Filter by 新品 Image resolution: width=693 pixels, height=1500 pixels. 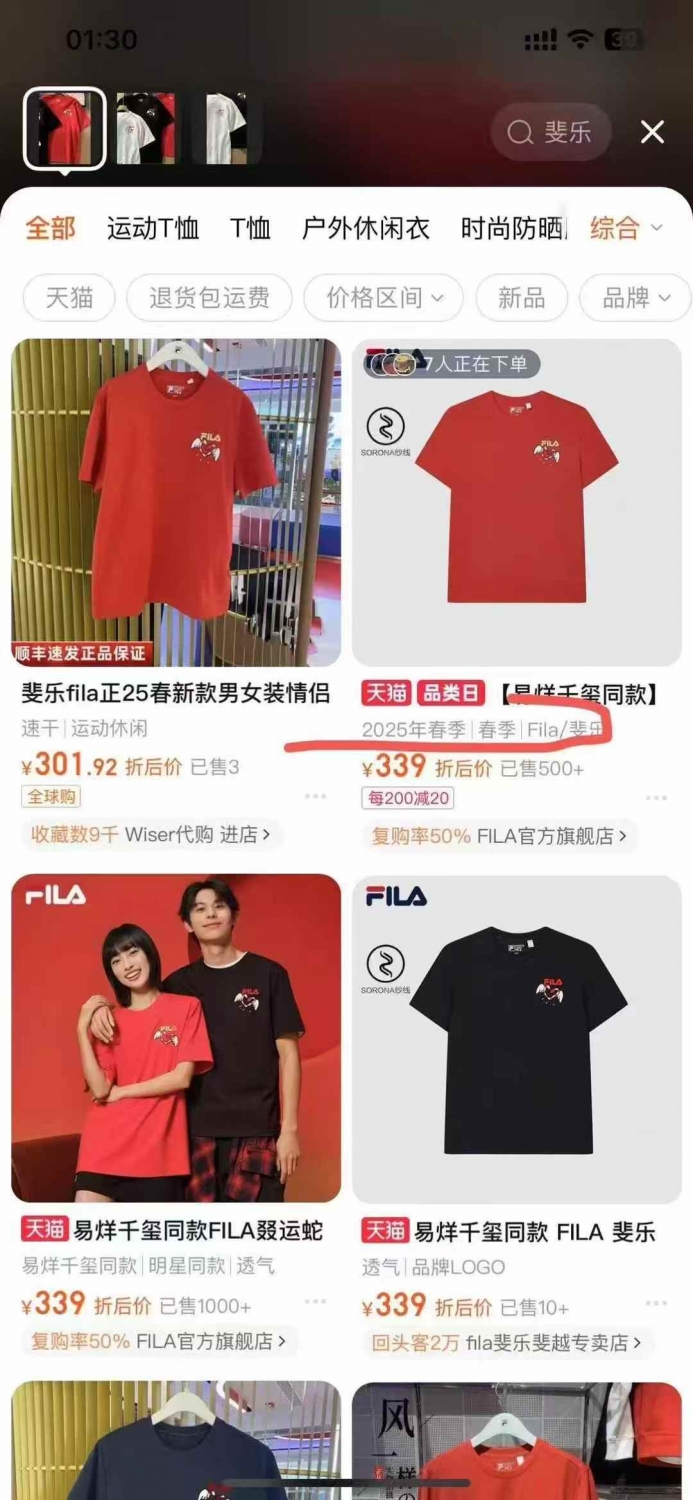[522, 297]
